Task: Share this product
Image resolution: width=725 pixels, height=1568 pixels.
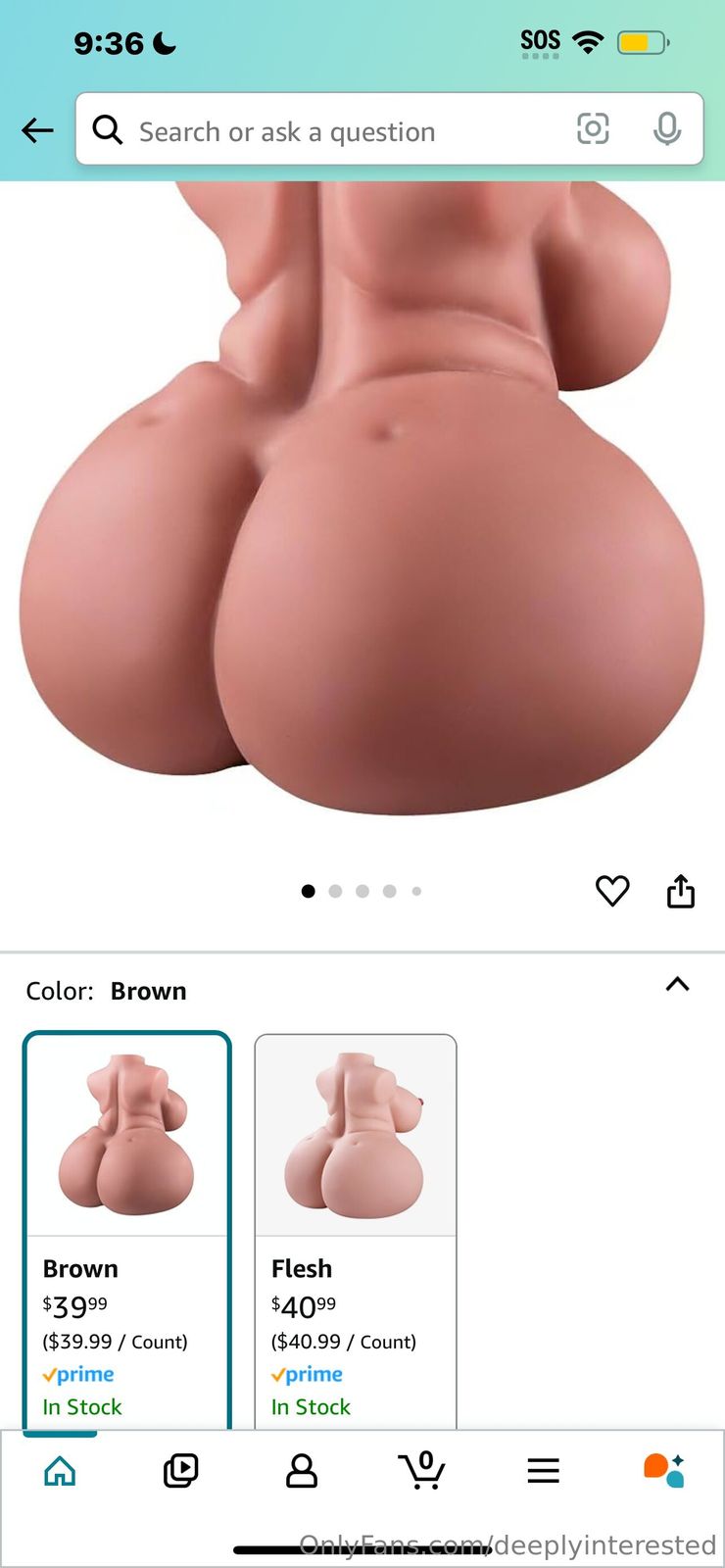Action: click(681, 891)
